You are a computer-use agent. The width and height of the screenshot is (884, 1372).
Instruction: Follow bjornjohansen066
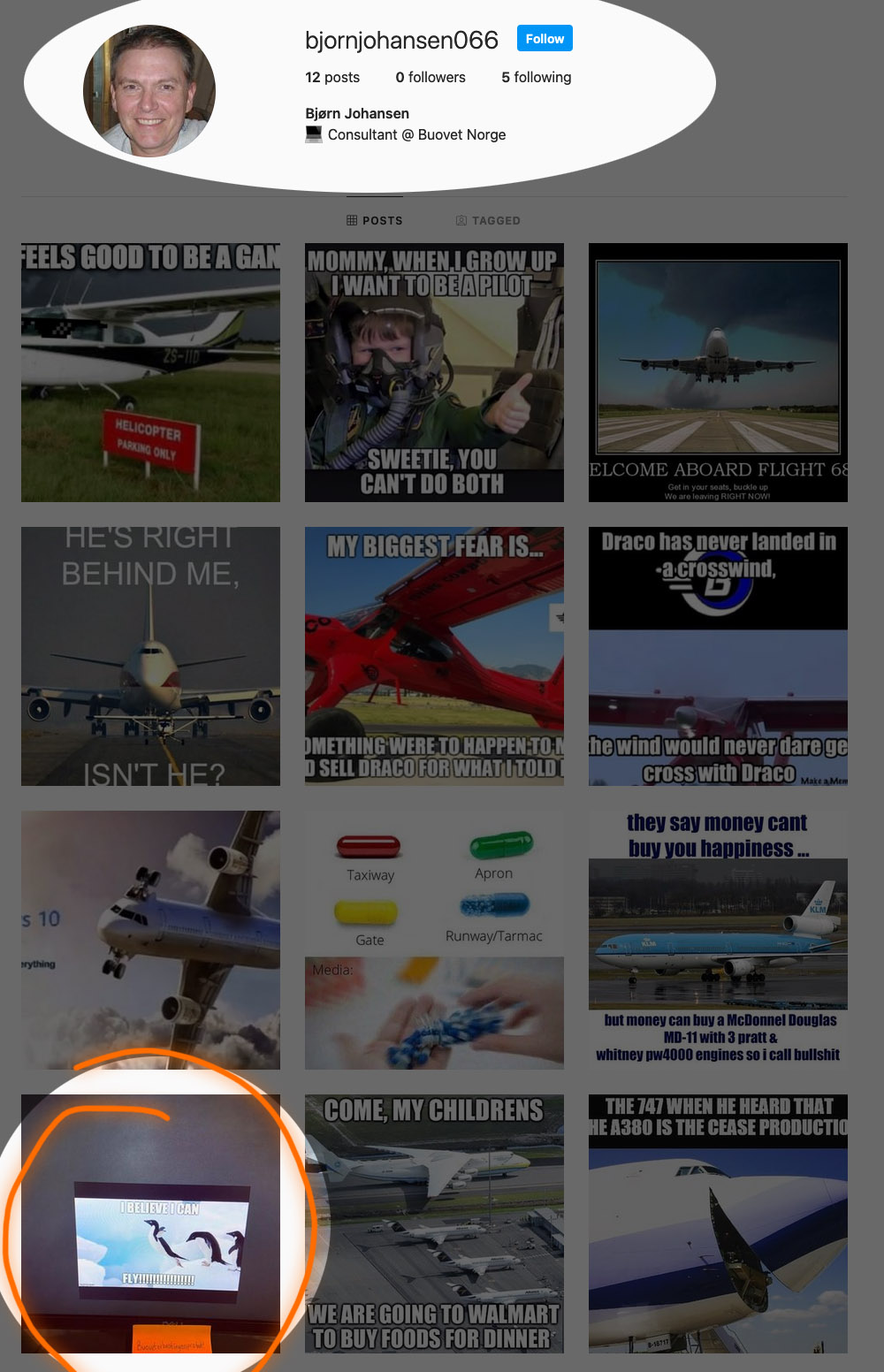tap(545, 39)
